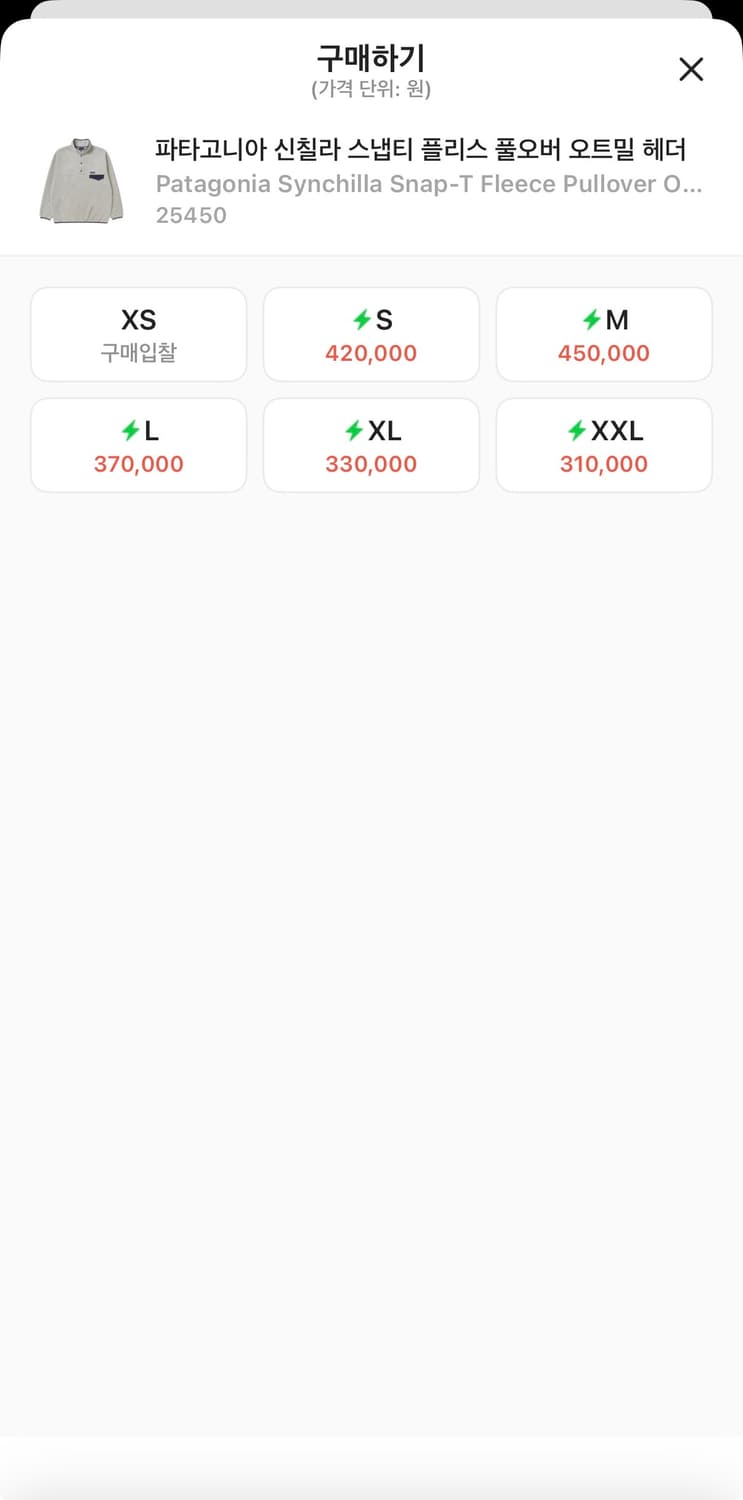Choose size XL for 330,000
This screenshot has height=1500, width=743.
pos(371,445)
